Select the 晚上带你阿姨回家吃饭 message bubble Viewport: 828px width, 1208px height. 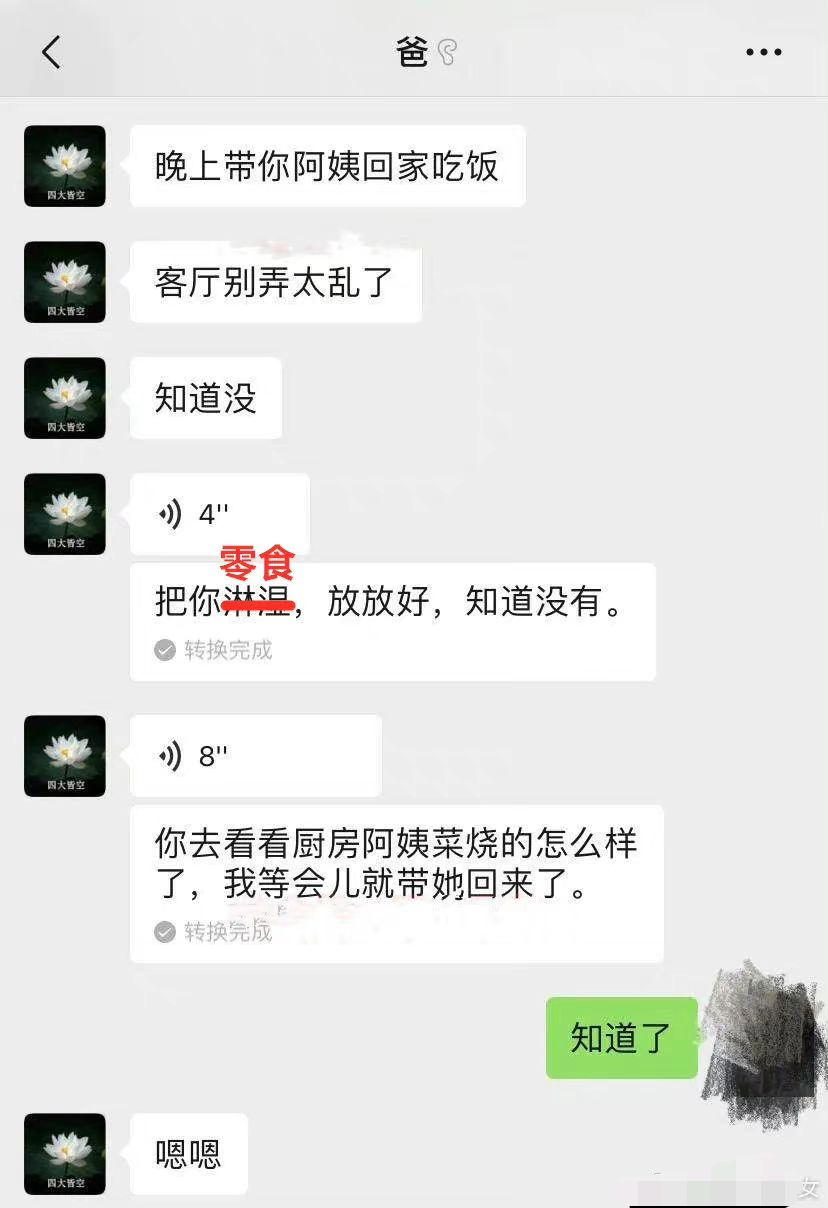pos(327,166)
